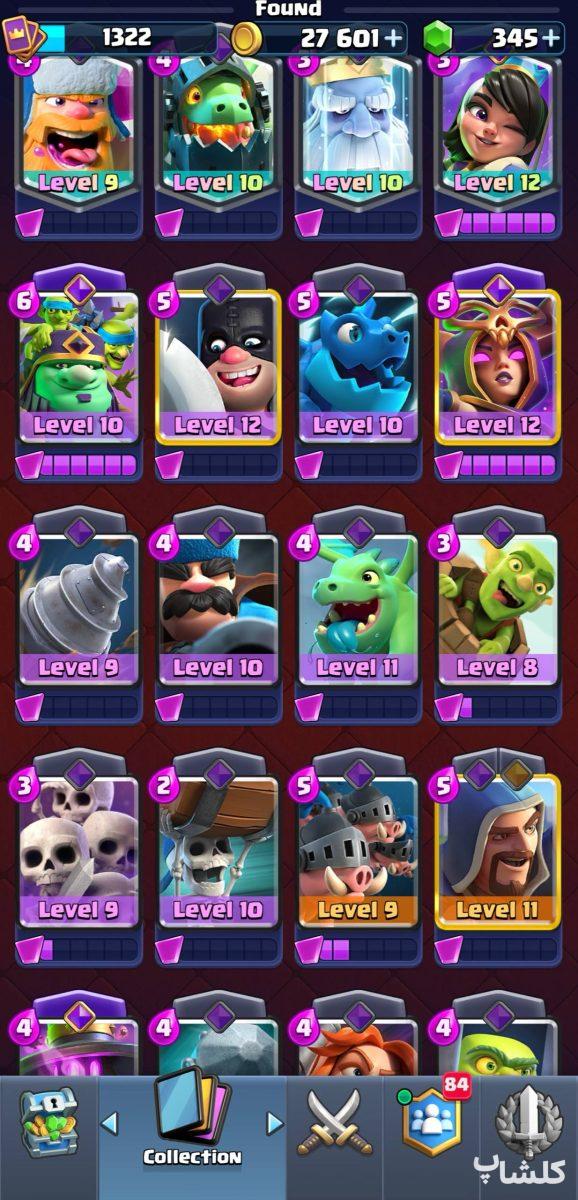The image size is (578, 1200).
Task: Buy more gems with the plus button
Action: (550, 38)
